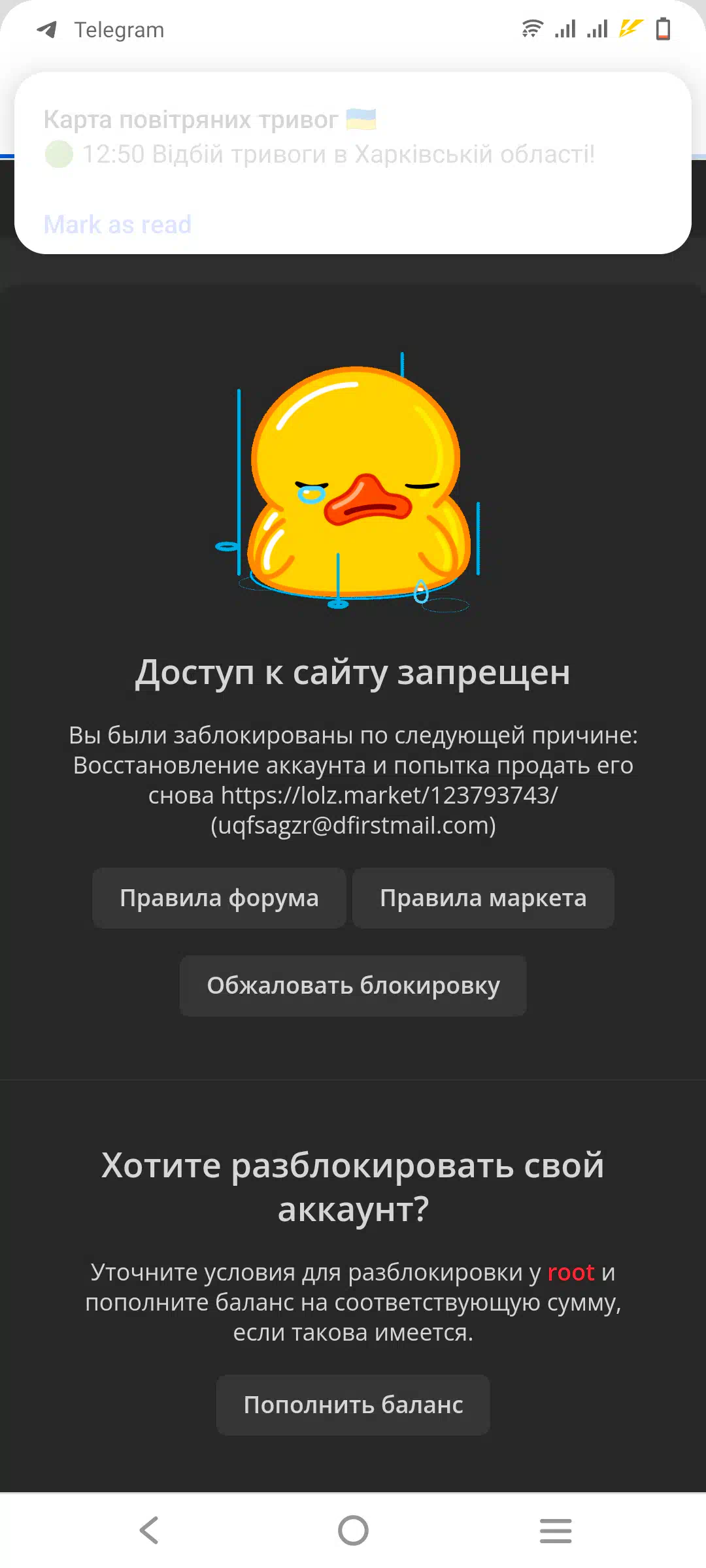Open the recent apps menu
This screenshot has width=706, height=1568.
[556, 1530]
